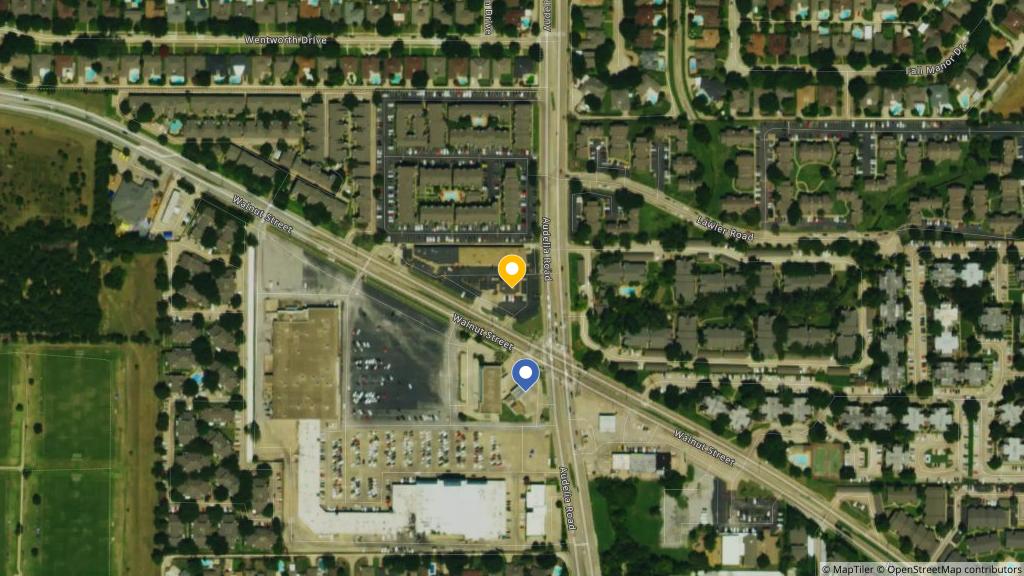
Task: Select the blue map pin by Walnut Street
Action: pos(526,374)
